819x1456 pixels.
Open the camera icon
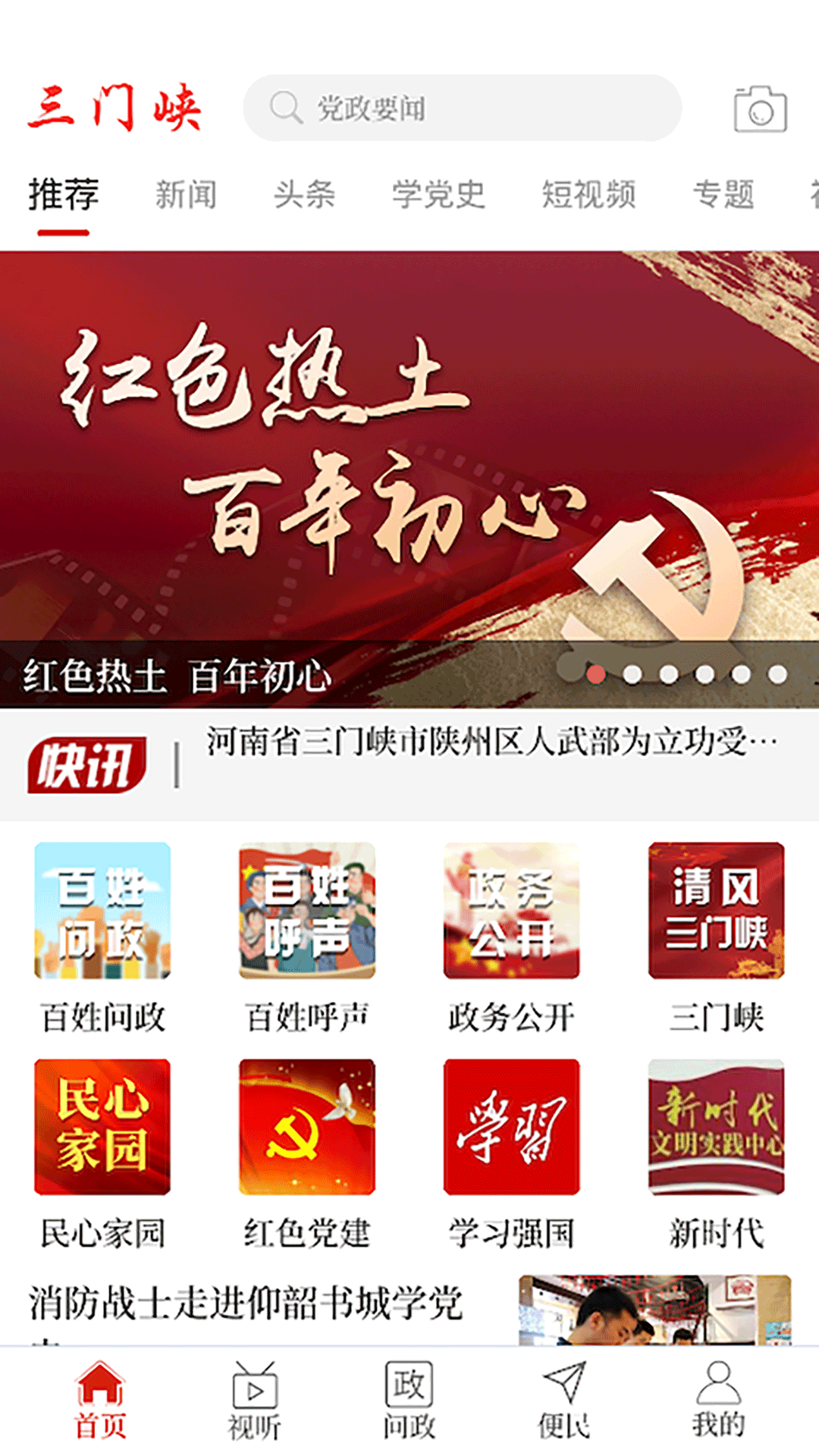760,109
